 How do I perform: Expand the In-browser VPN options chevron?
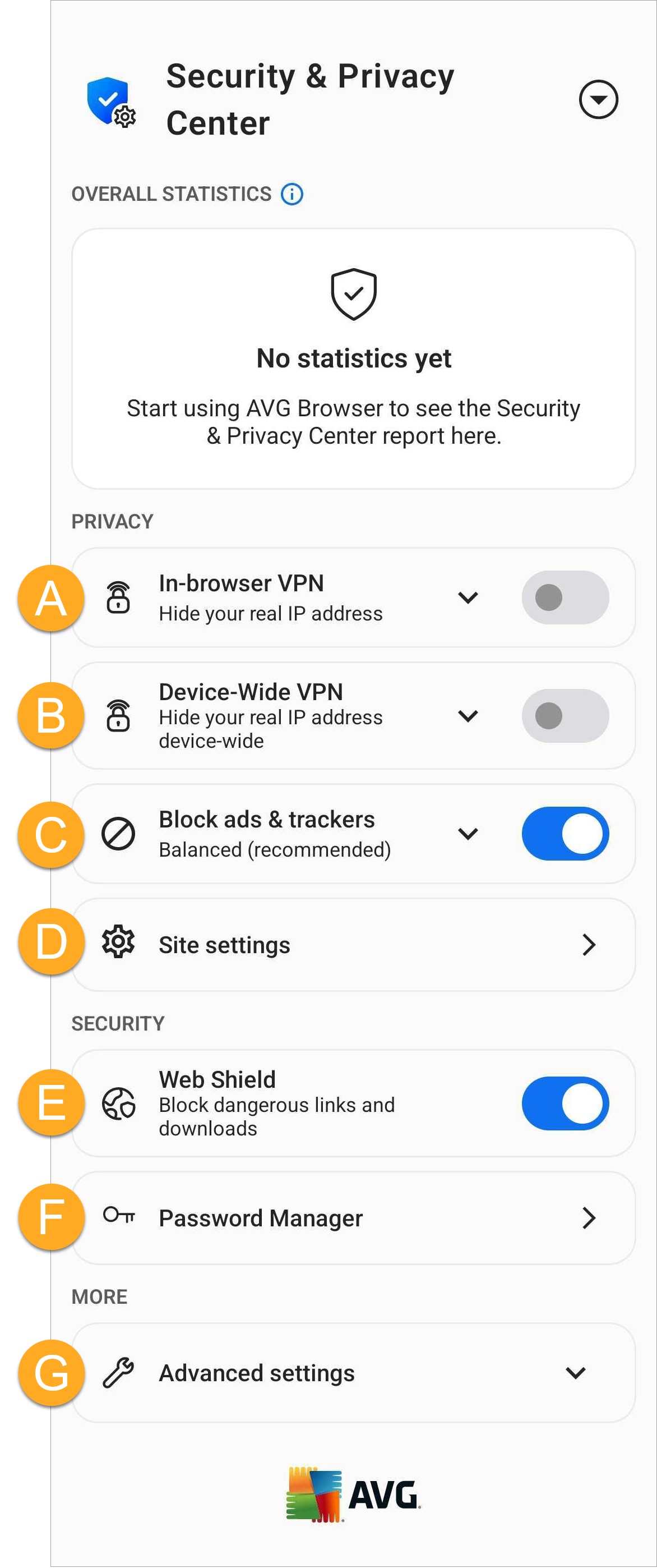[467, 597]
